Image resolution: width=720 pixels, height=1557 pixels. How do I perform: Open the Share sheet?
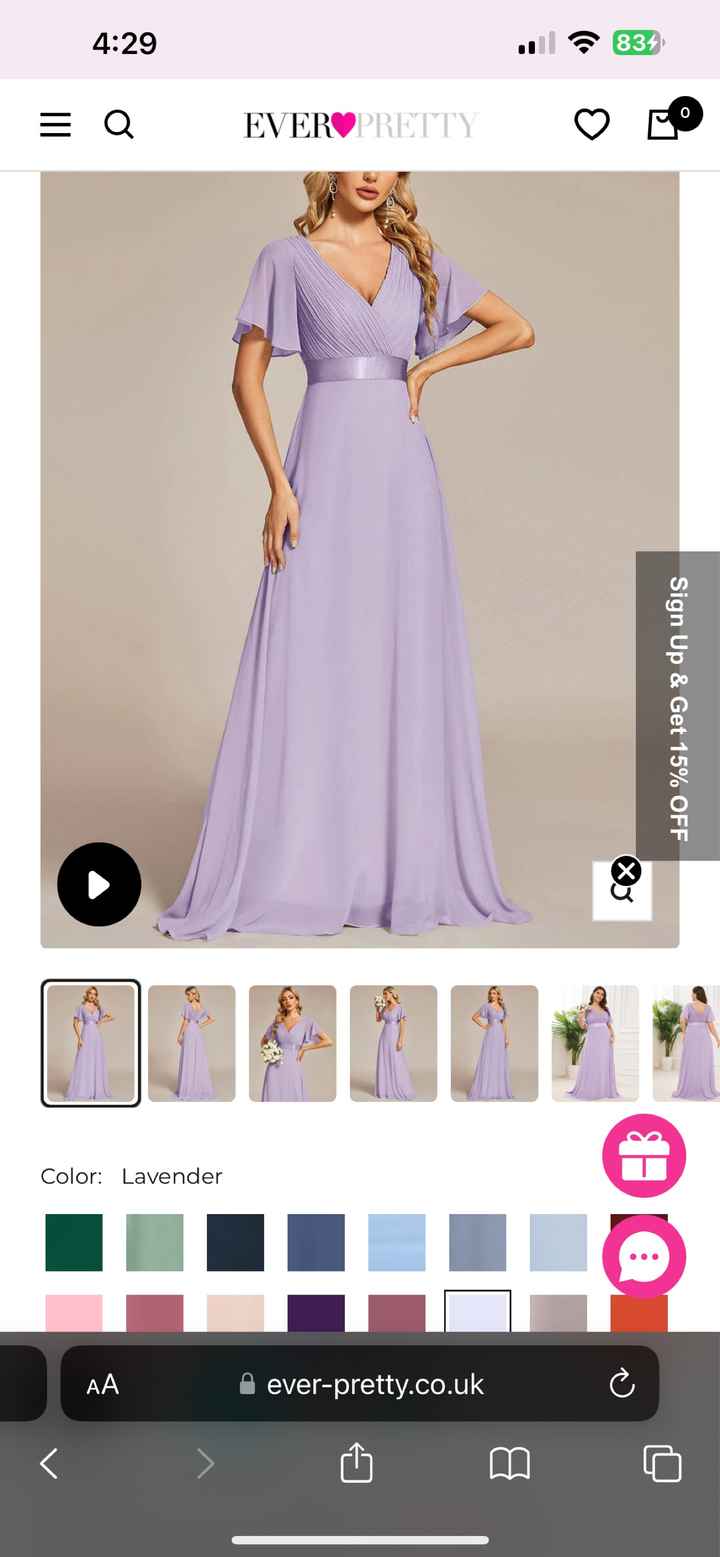pyautogui.click(x=356, y=1463)
